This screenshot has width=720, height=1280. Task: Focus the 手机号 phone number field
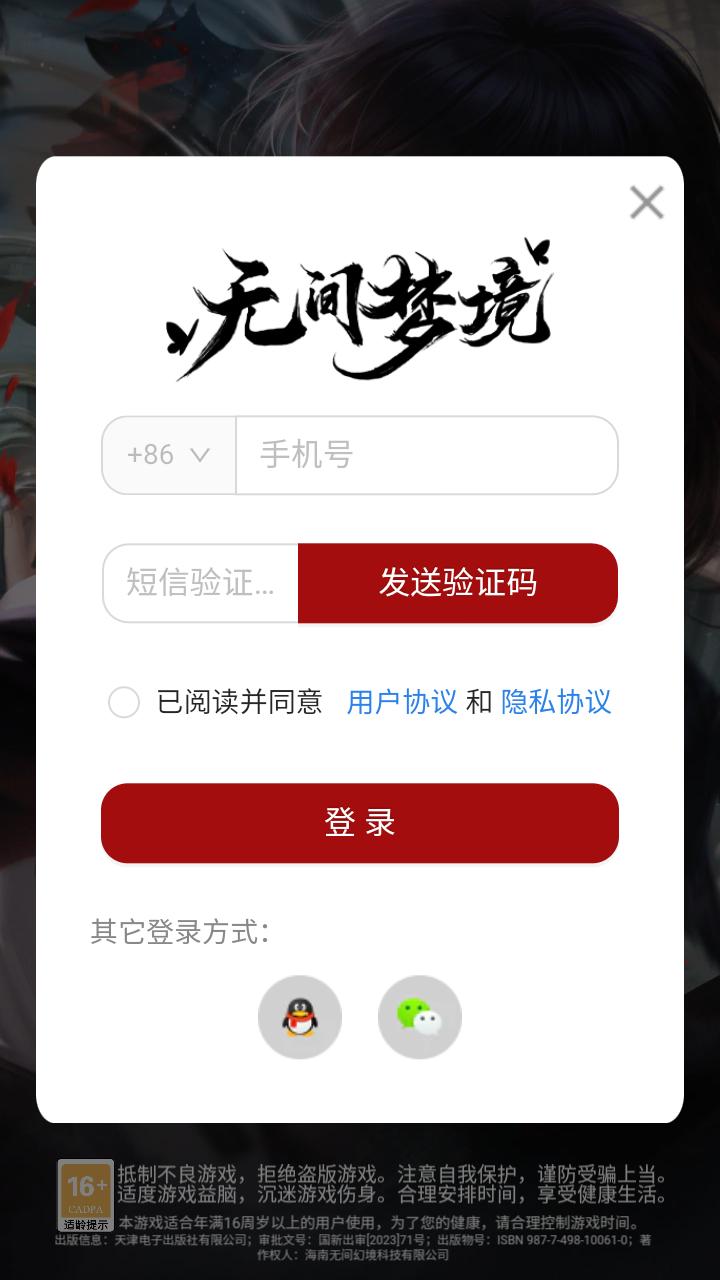(425, 455)
